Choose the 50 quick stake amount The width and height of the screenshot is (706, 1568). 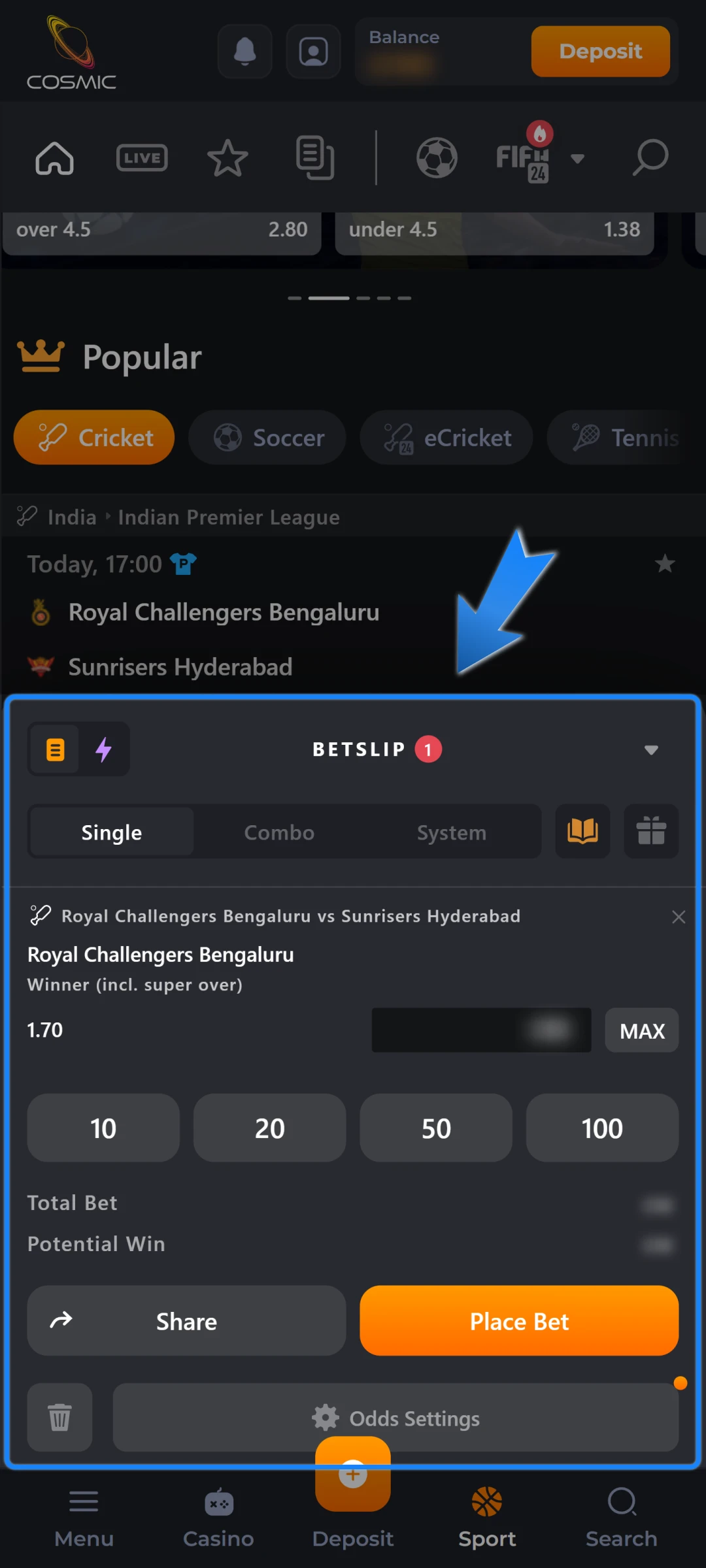[436, 1128]
